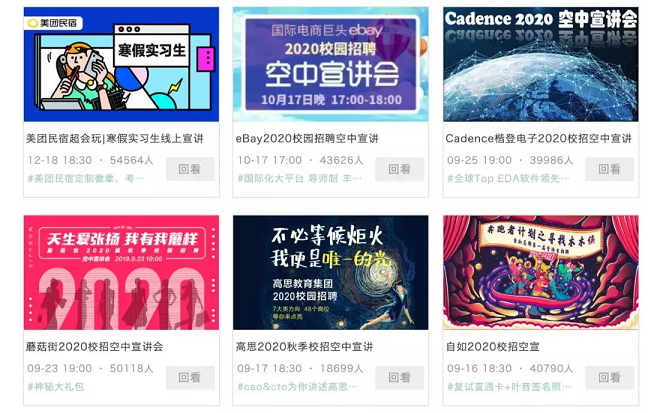
Task: Tap 回看 for the 高思 session
Action: (400, 377)
